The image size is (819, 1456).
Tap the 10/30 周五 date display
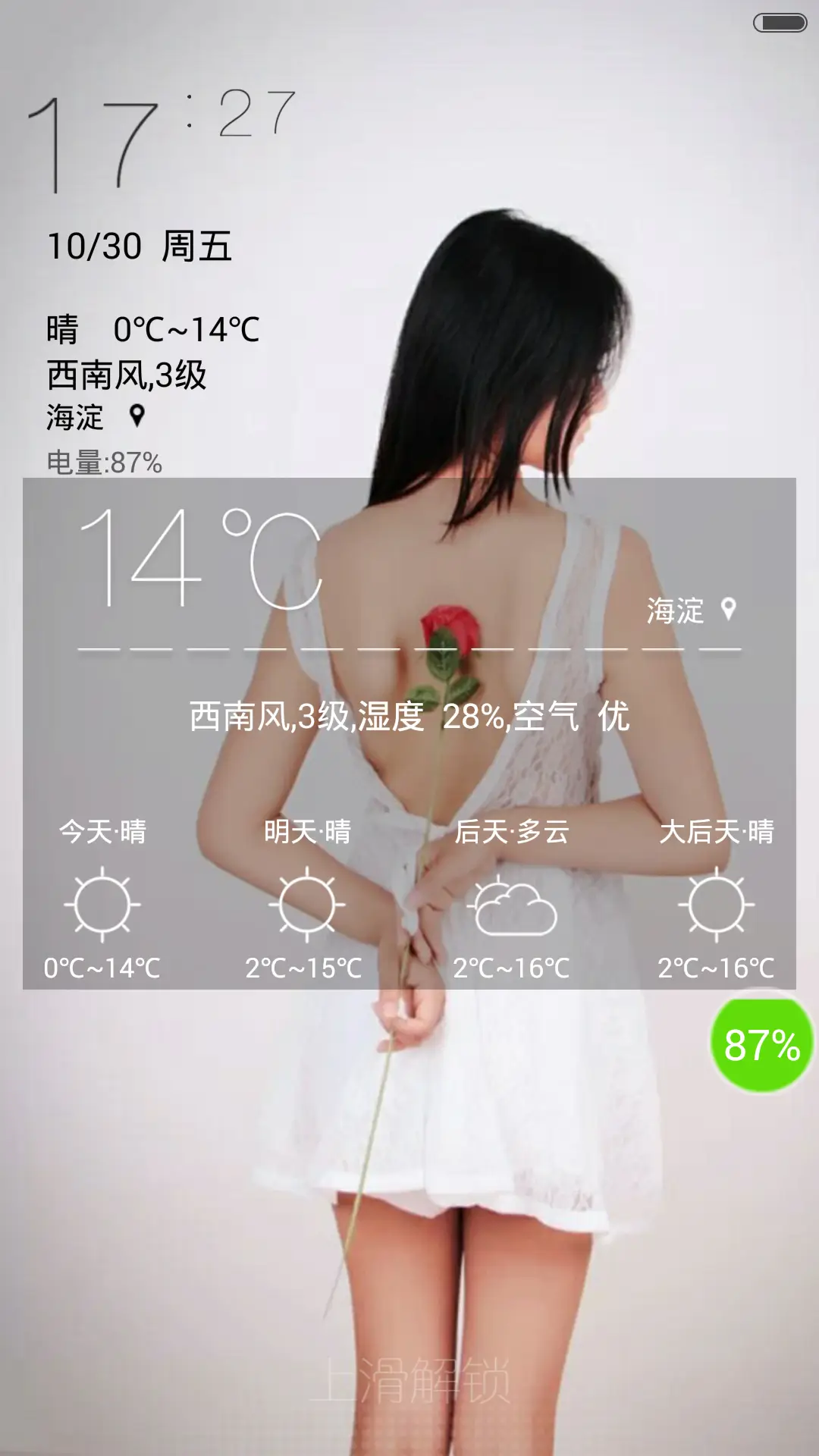click(142, 243)
